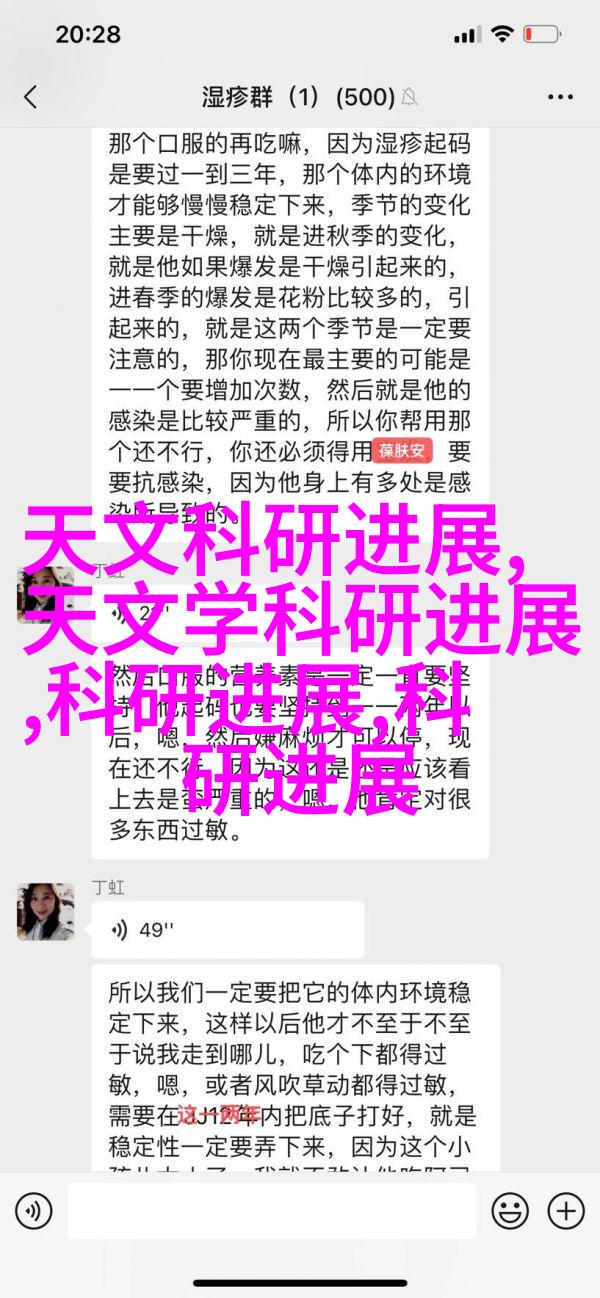Open the group chat overflow menu

point(560,97)
